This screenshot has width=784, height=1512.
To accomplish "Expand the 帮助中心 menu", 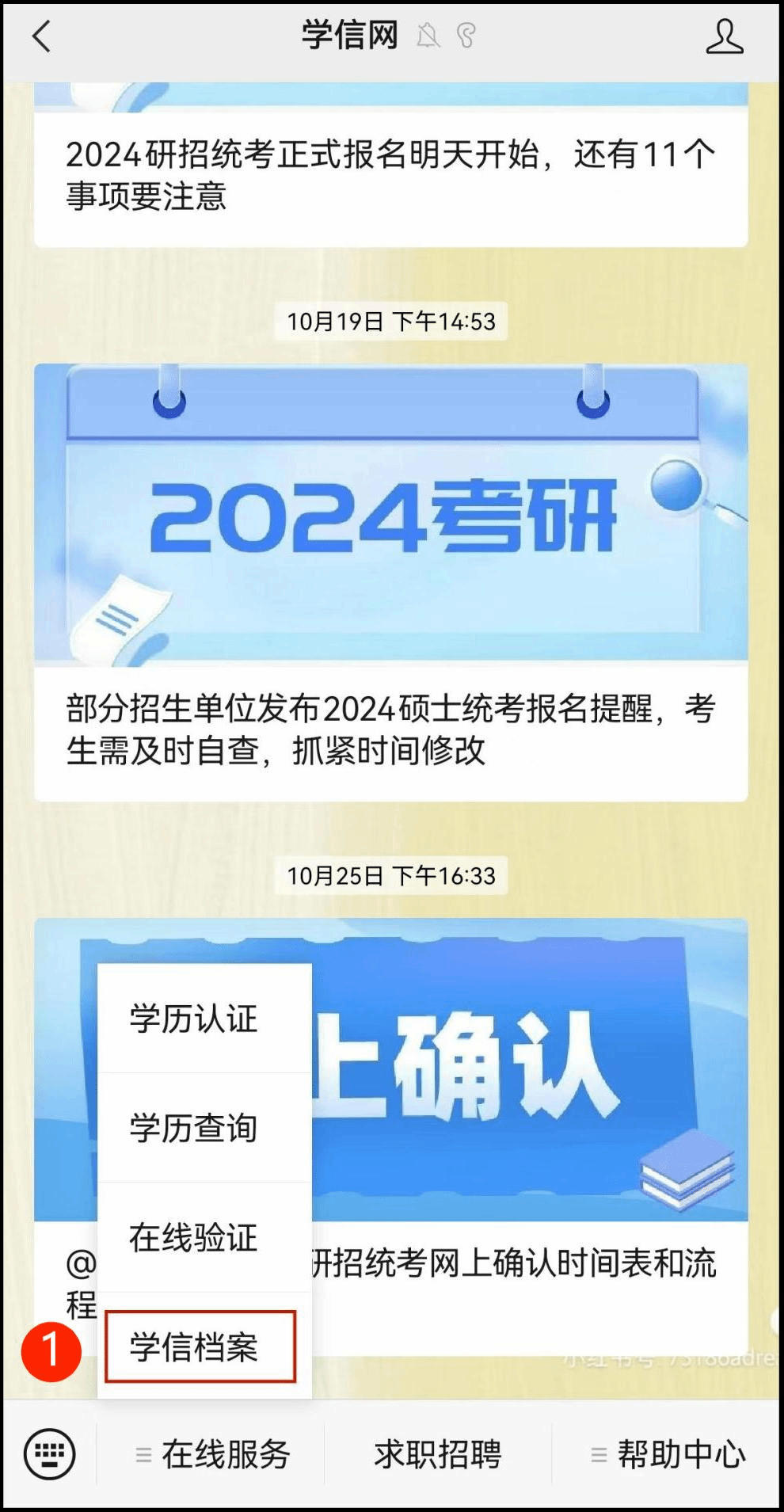I will [x=668, y=1454].
